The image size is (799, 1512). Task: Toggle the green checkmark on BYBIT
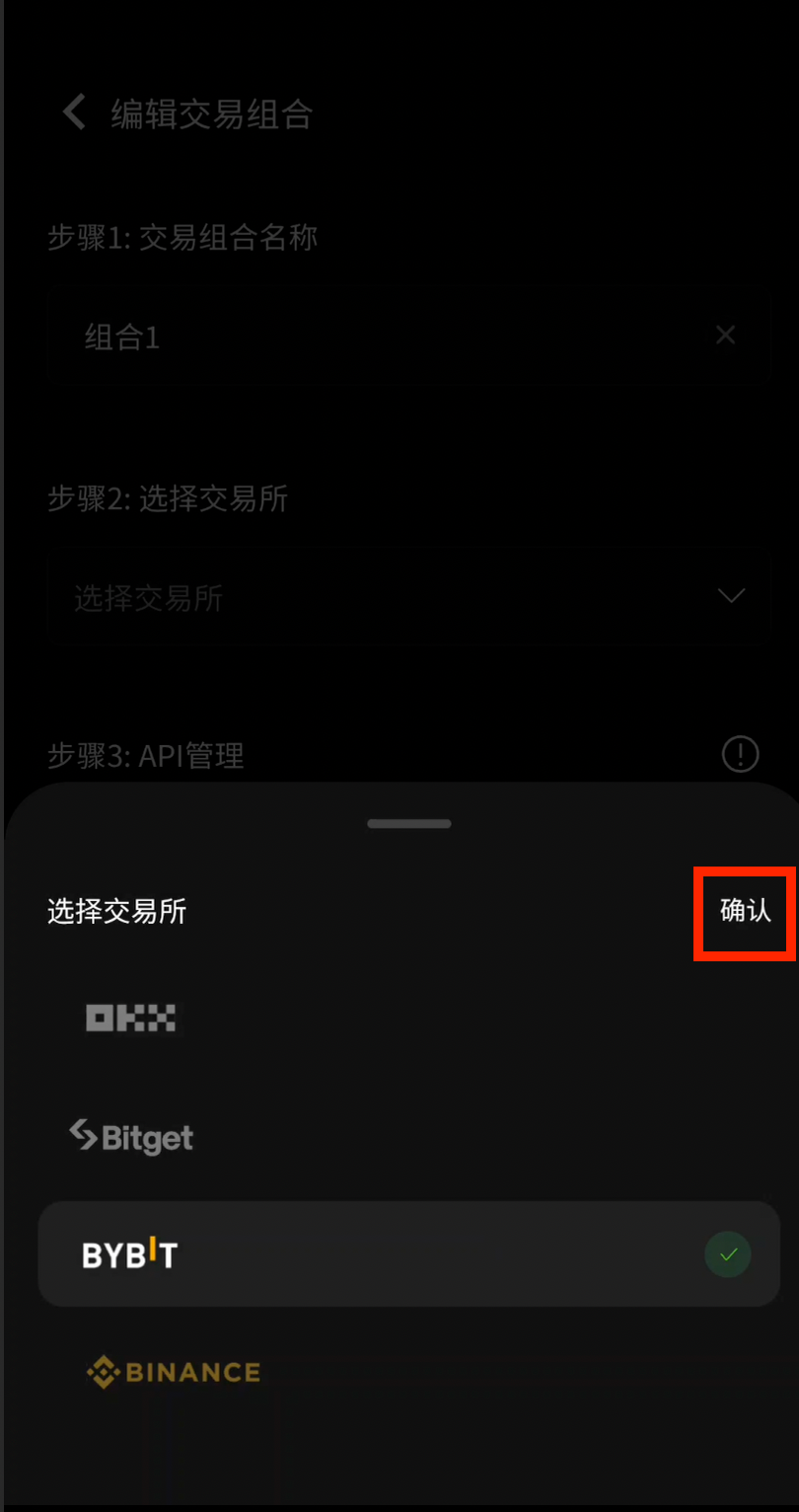coord(727,1253)
